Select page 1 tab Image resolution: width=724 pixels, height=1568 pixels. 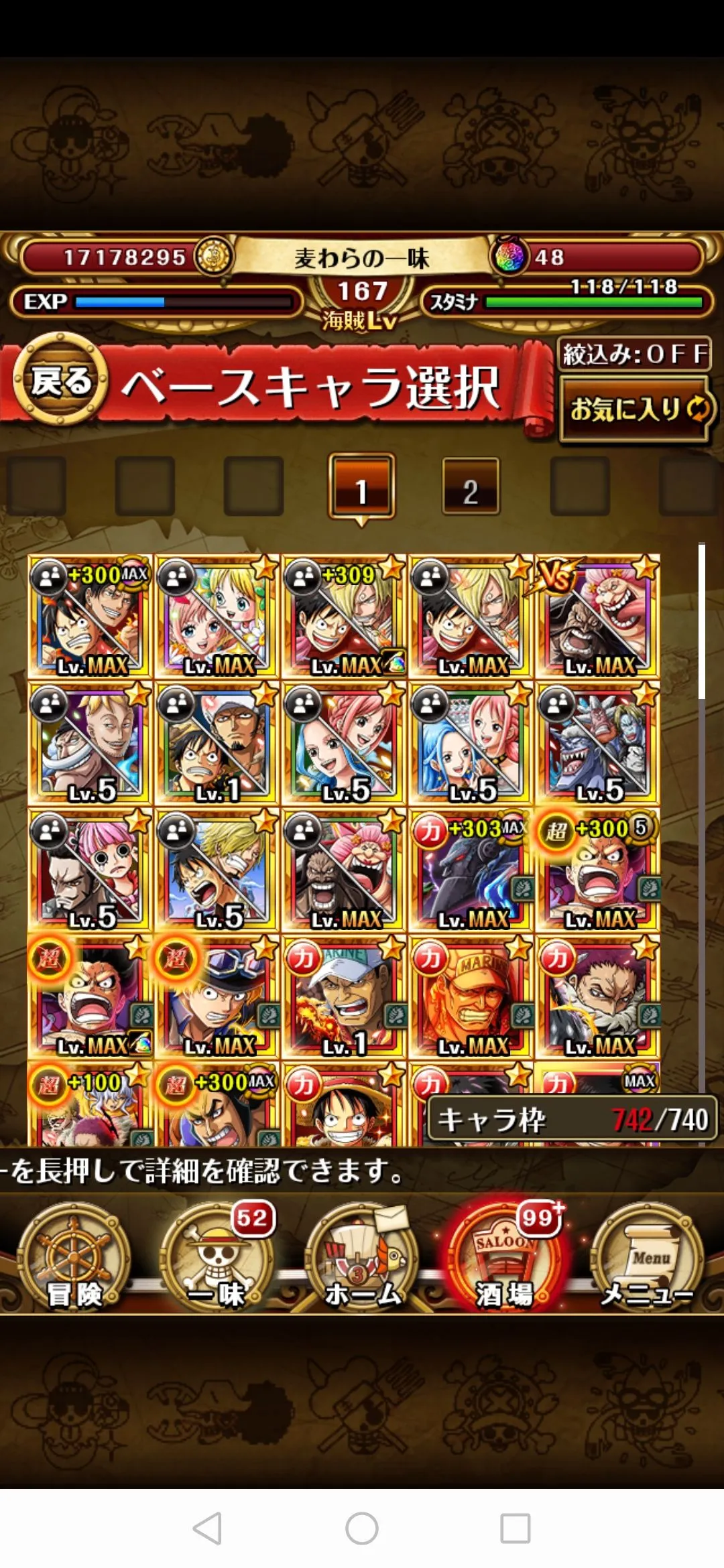pyautogui.click(x=361, y=487)
